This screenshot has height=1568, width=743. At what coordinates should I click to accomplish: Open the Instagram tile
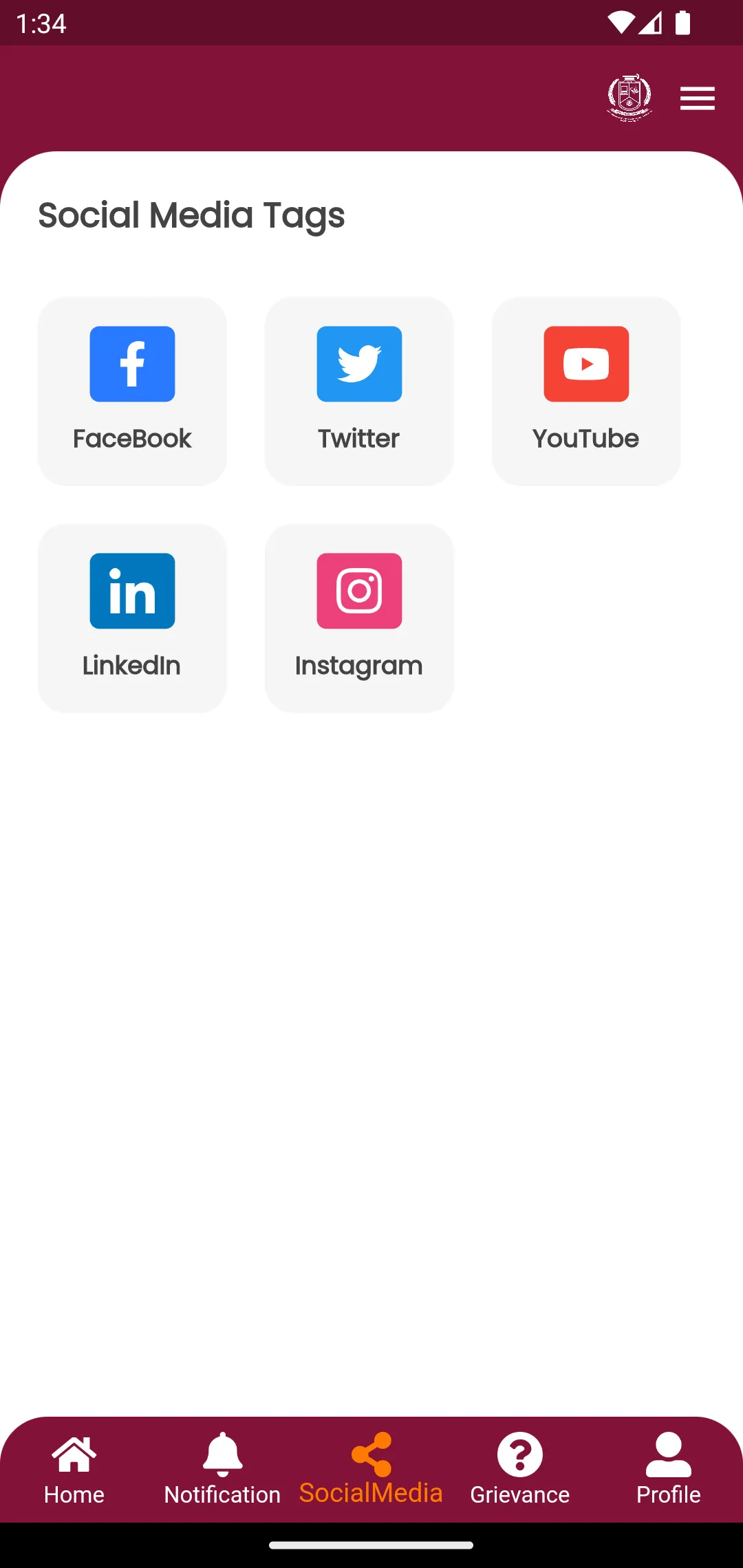(x=359, y=618)
